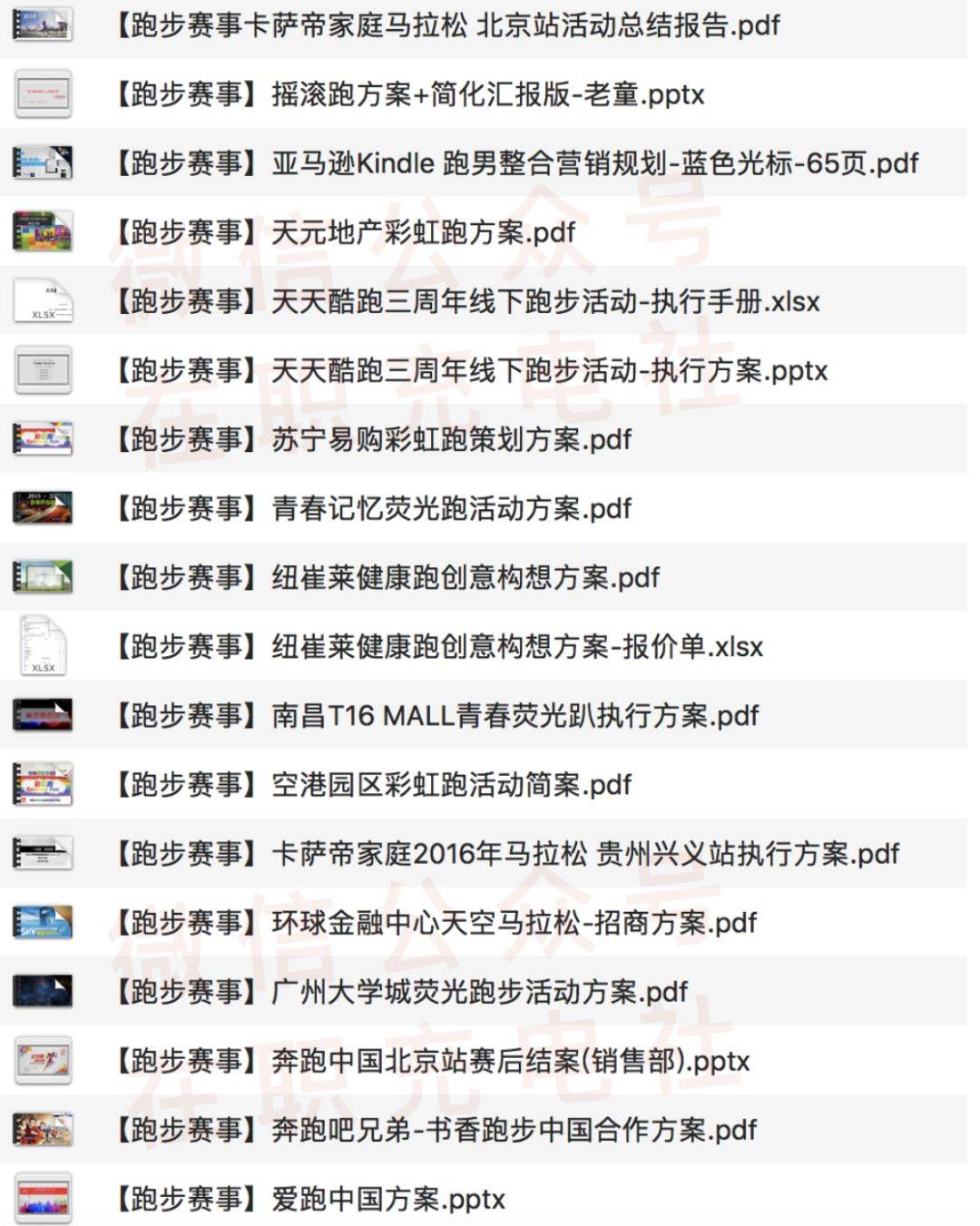Open 摇滚跑方案+简化汇报版-老童.pptx

[x=408, y=93]
